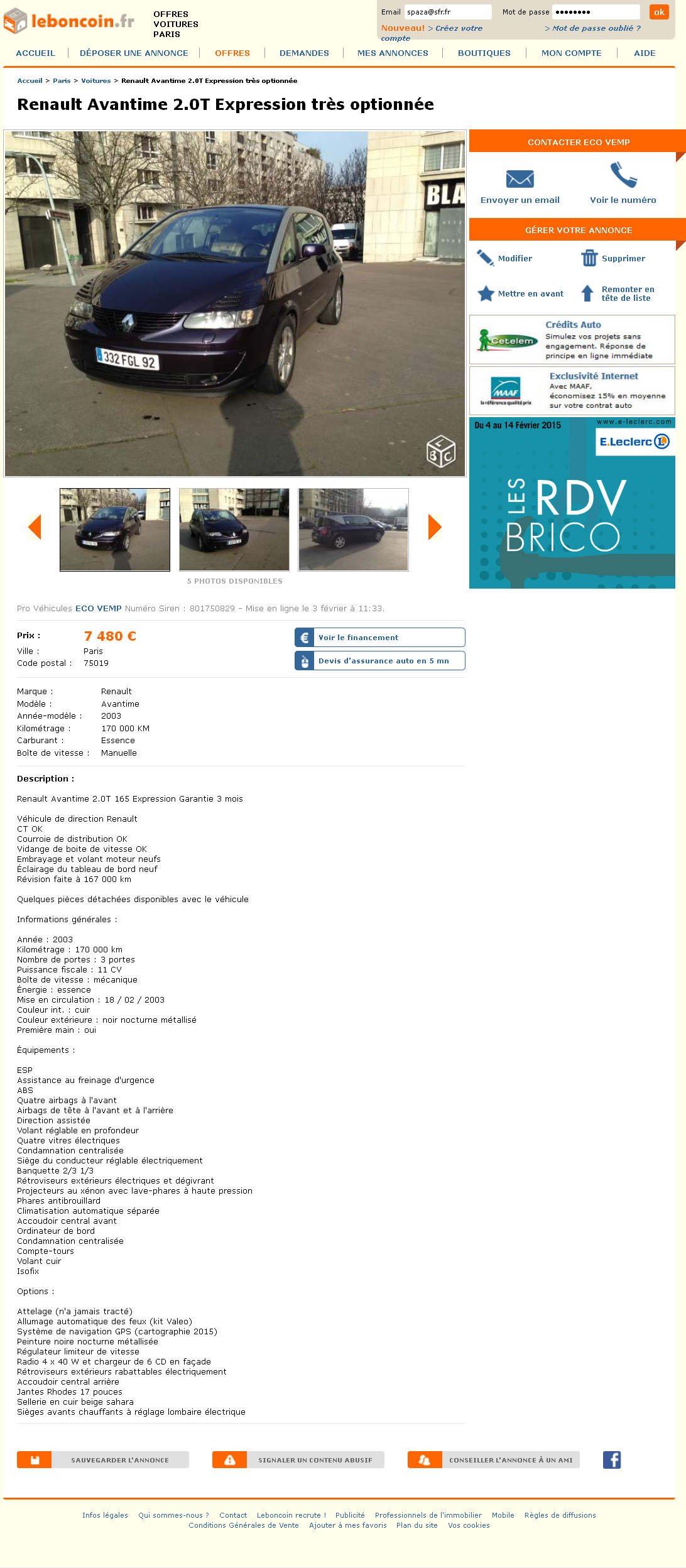Screen dimensions: 686x1568
Task: Switch to the DEMANDES tab
Action: (x=304, y=53)
